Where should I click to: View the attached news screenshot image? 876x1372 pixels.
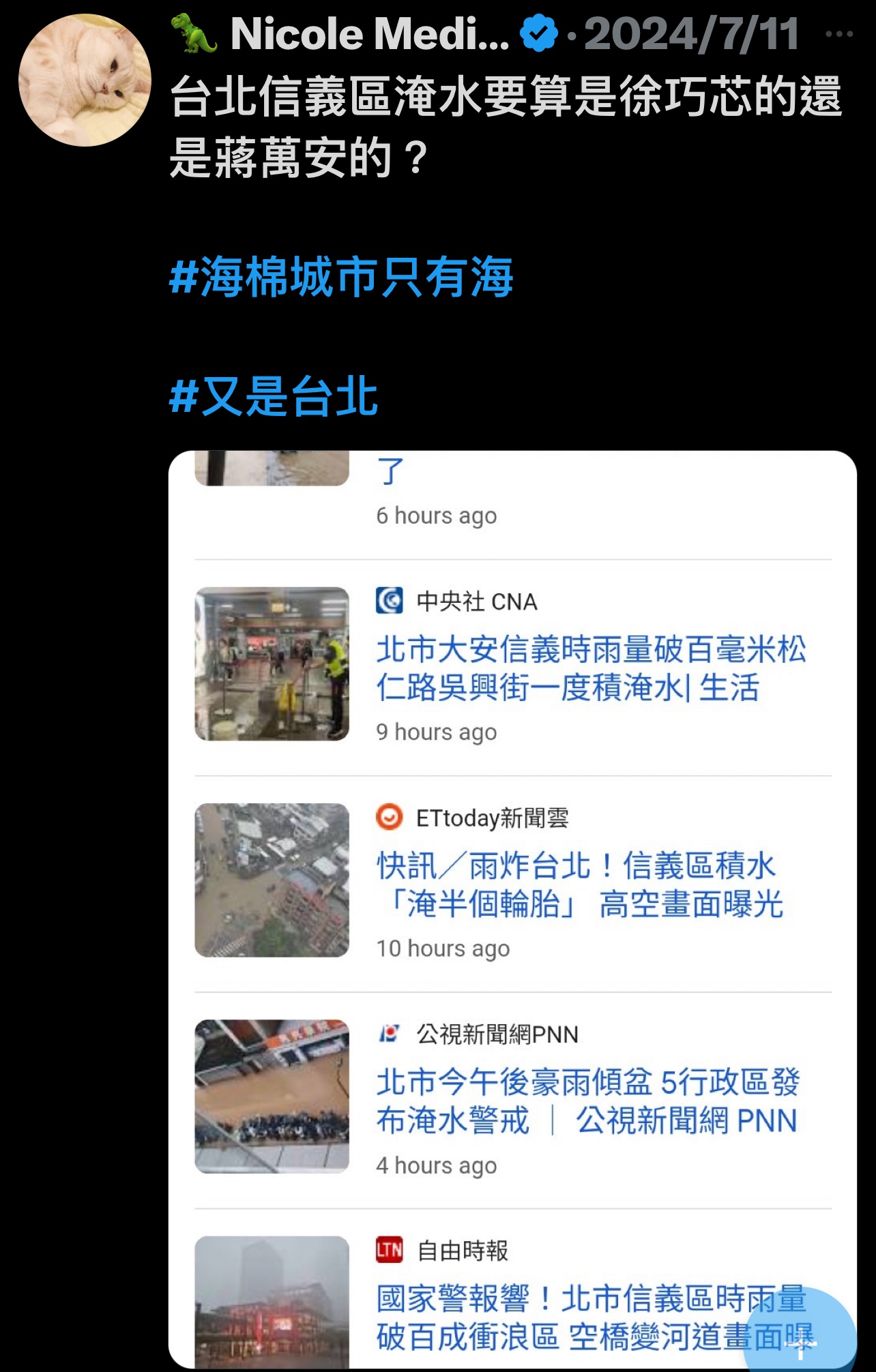tap(512, 886)
